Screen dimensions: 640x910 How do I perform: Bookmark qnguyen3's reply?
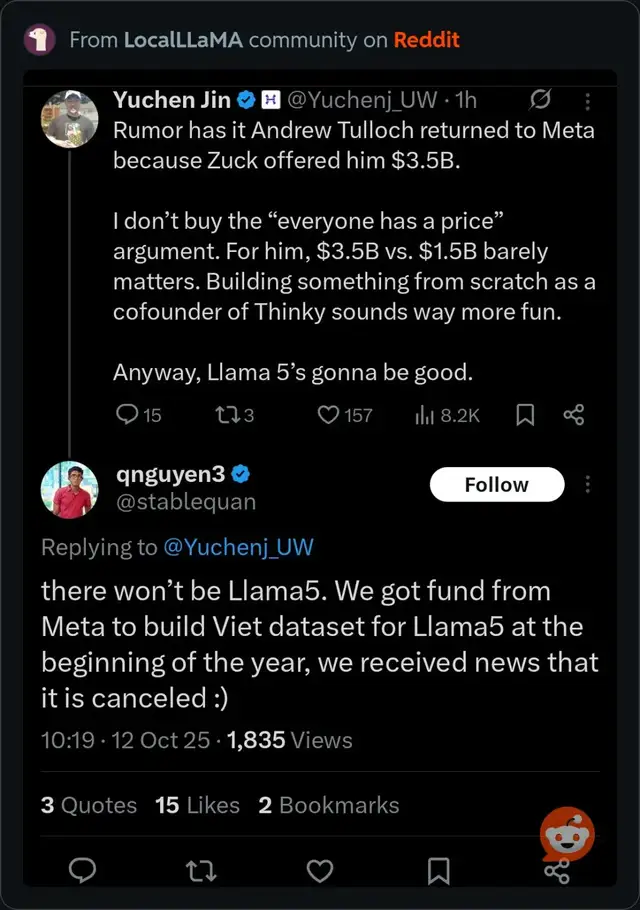click(438, 871)
